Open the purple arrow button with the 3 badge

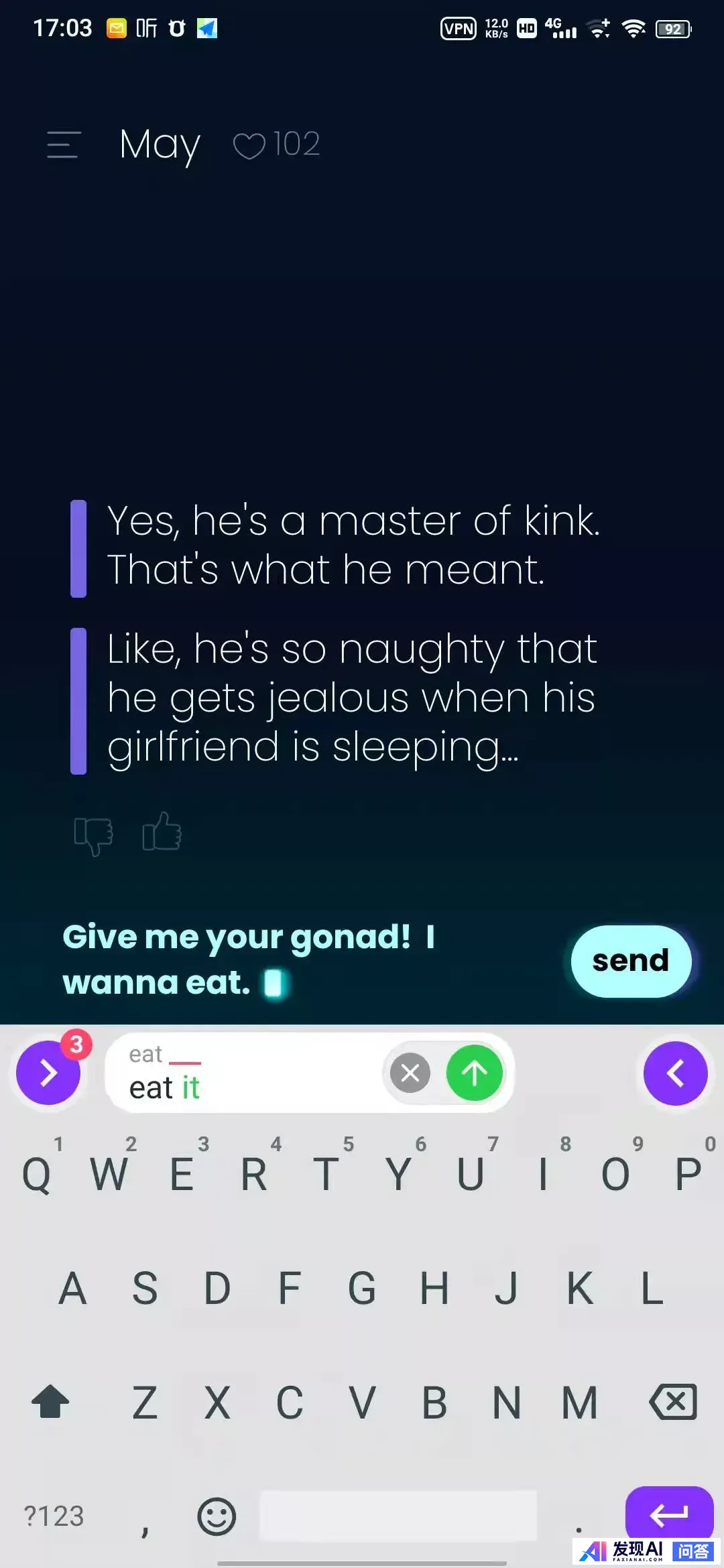48,1073
